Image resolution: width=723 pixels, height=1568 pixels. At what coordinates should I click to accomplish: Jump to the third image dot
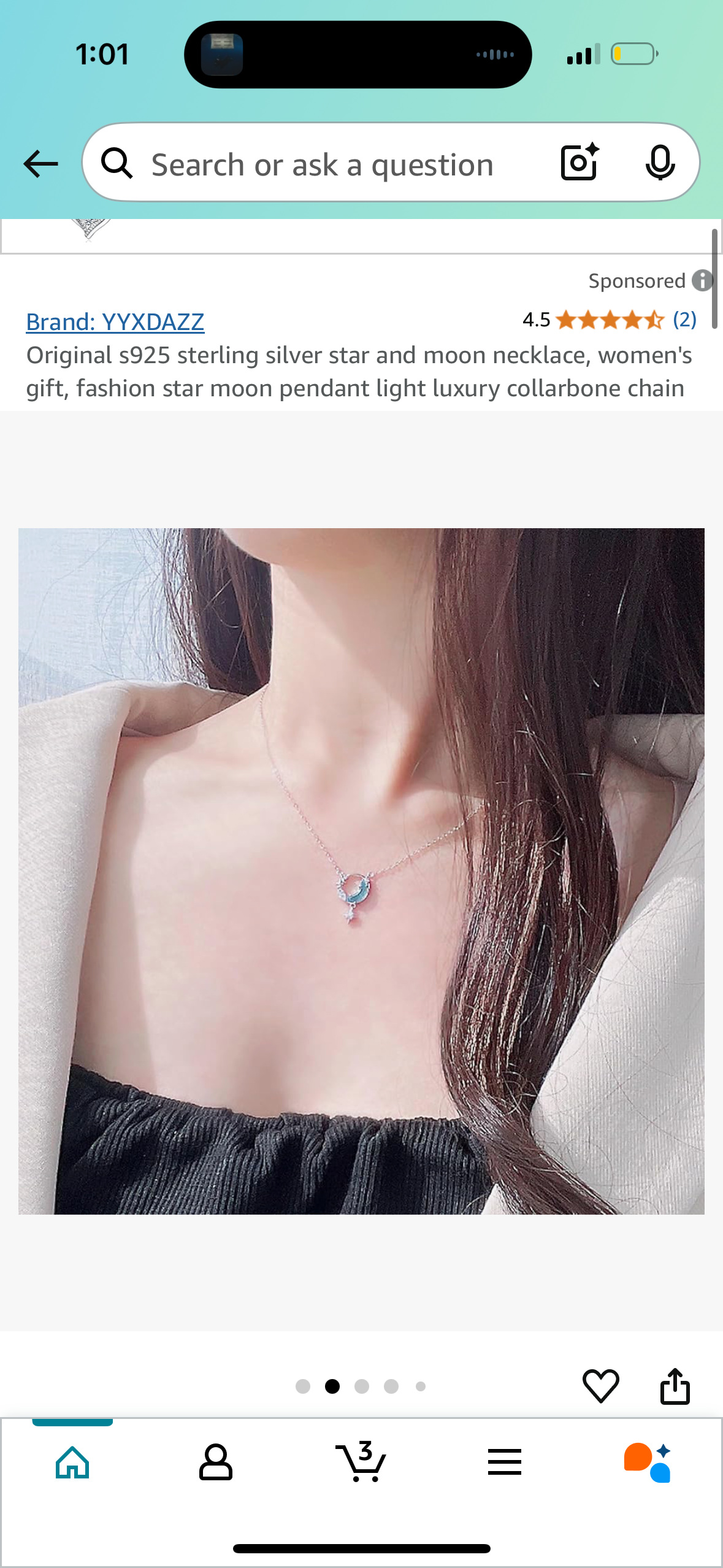click(362, 1386)
